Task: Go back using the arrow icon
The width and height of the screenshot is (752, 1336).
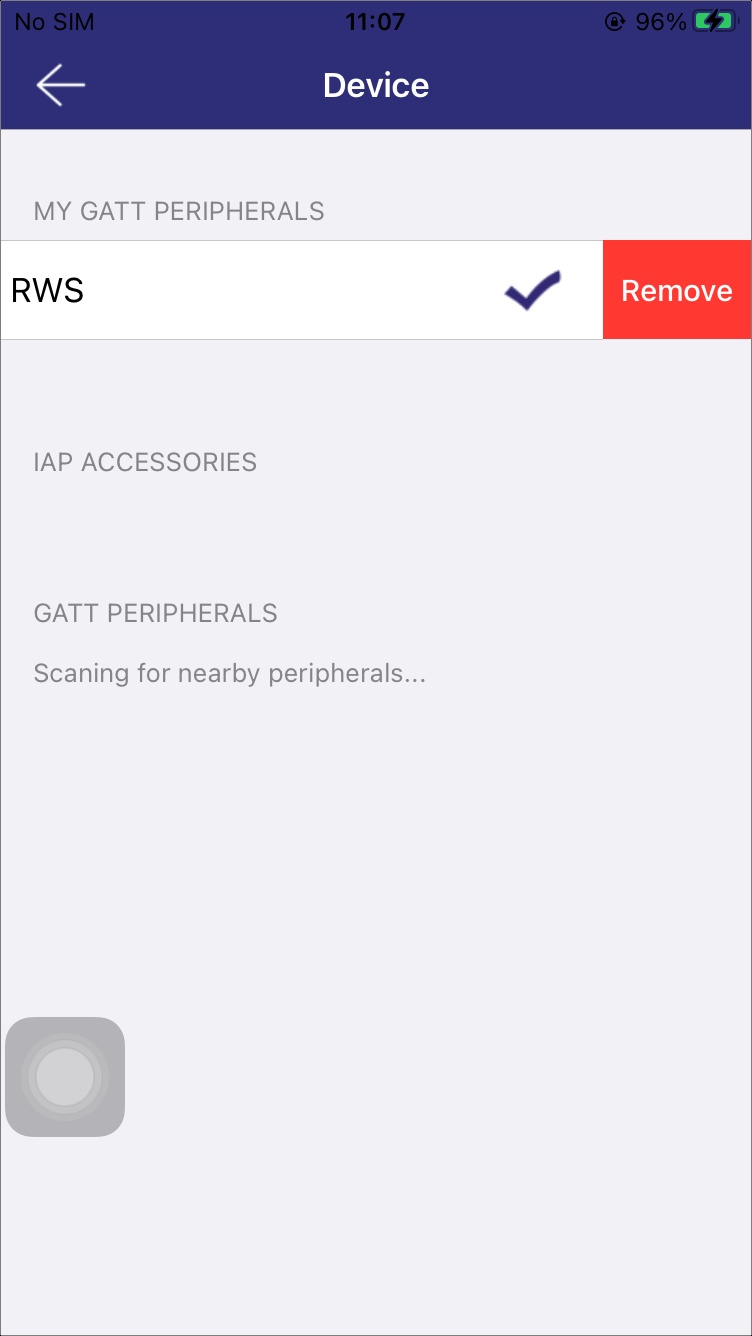Action: click(x=61, y=86)
